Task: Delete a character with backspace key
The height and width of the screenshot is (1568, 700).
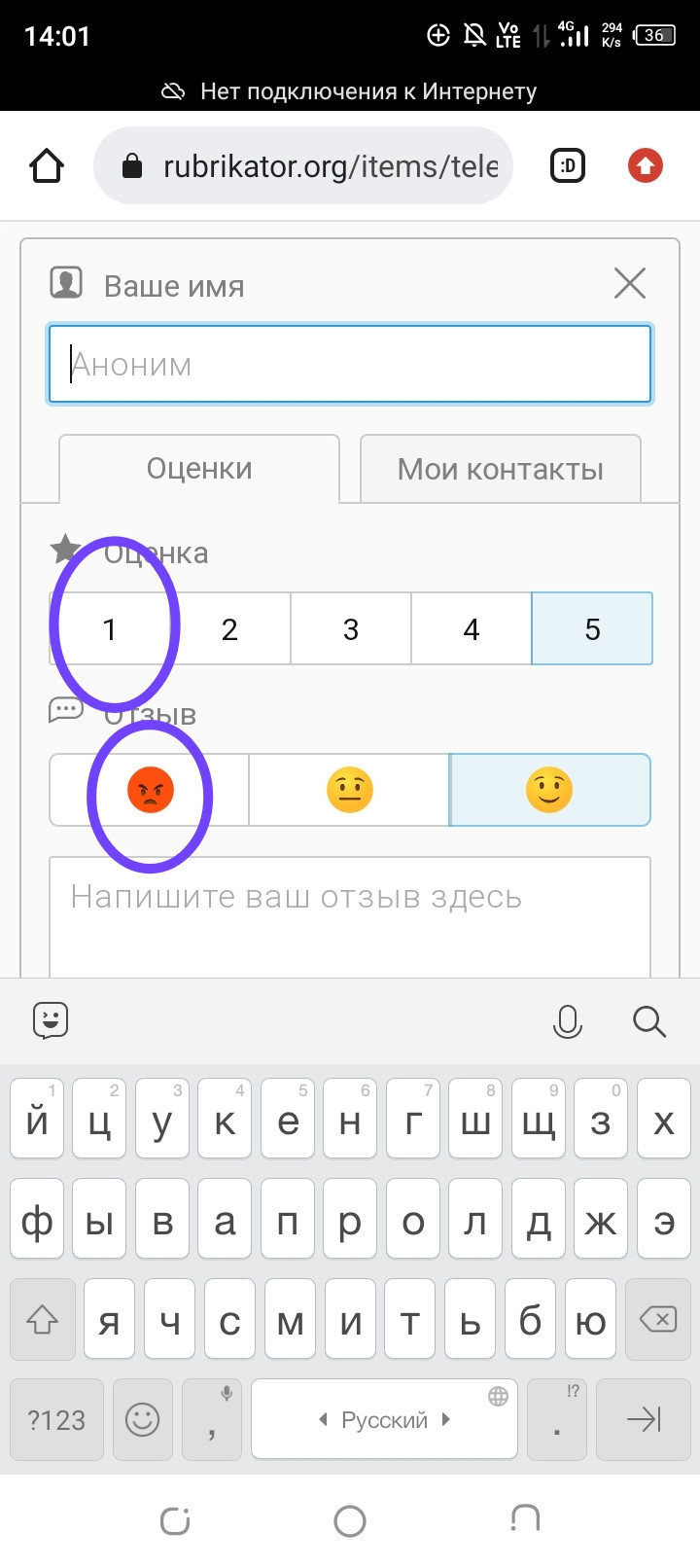Action: 658,1320
